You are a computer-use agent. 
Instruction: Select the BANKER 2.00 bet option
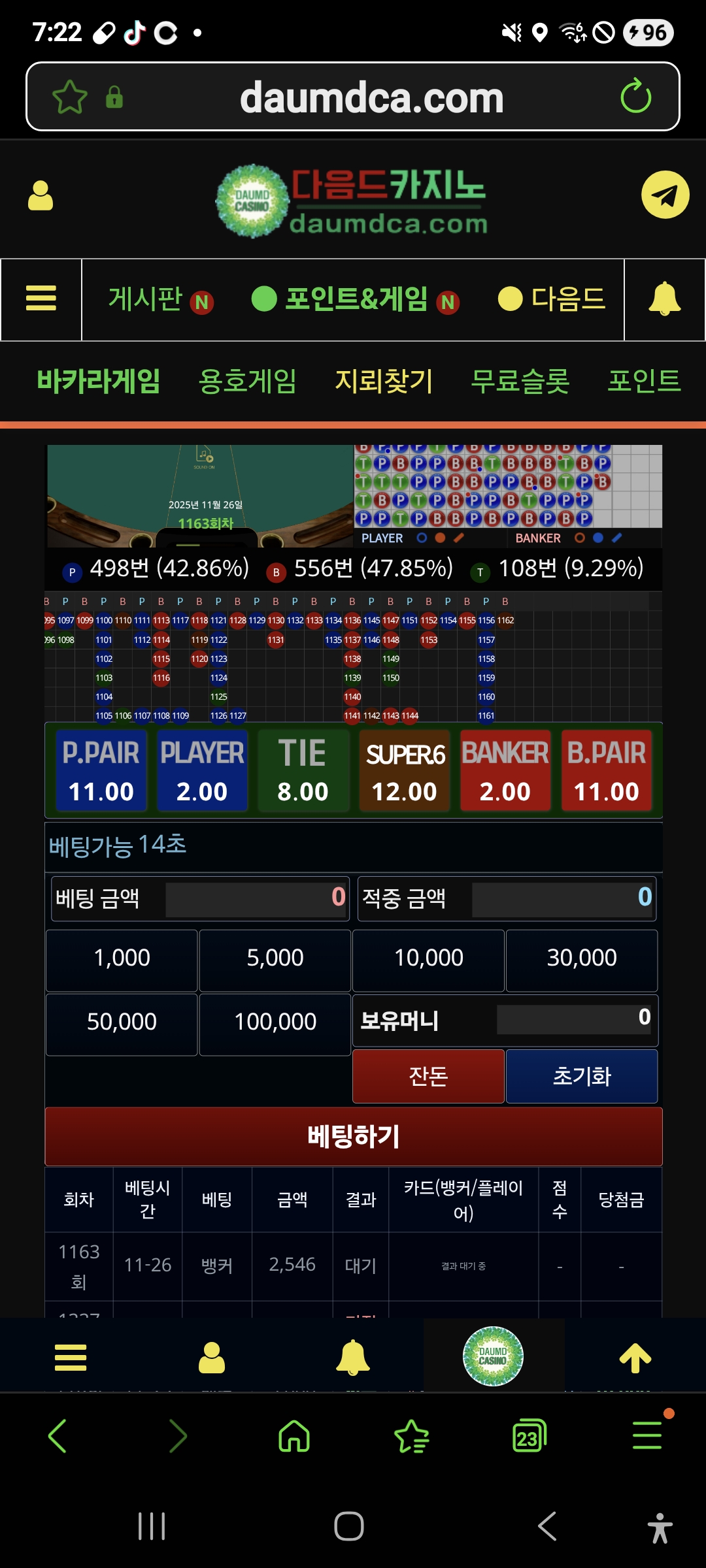[505, 771]
